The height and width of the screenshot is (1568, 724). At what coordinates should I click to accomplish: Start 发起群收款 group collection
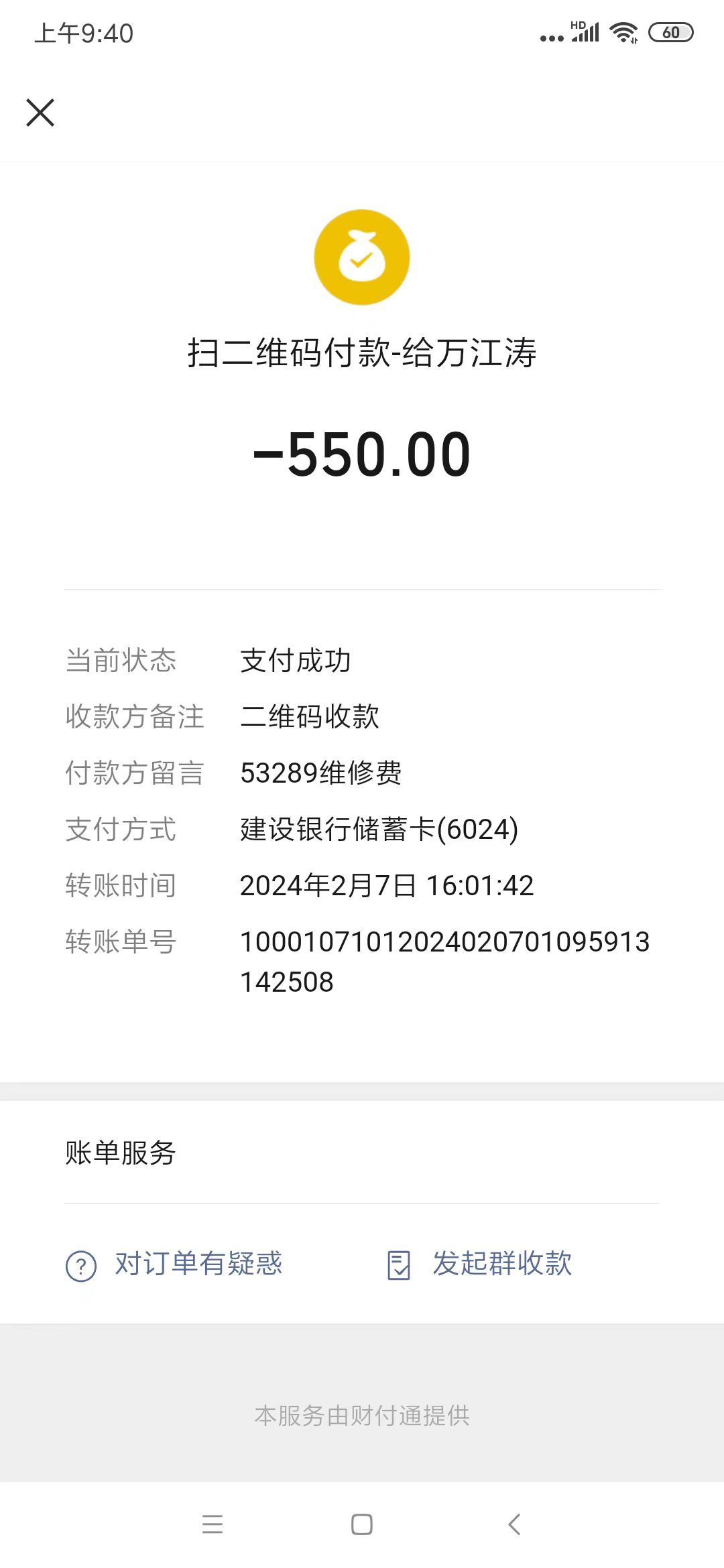[x=480, y=1264]
